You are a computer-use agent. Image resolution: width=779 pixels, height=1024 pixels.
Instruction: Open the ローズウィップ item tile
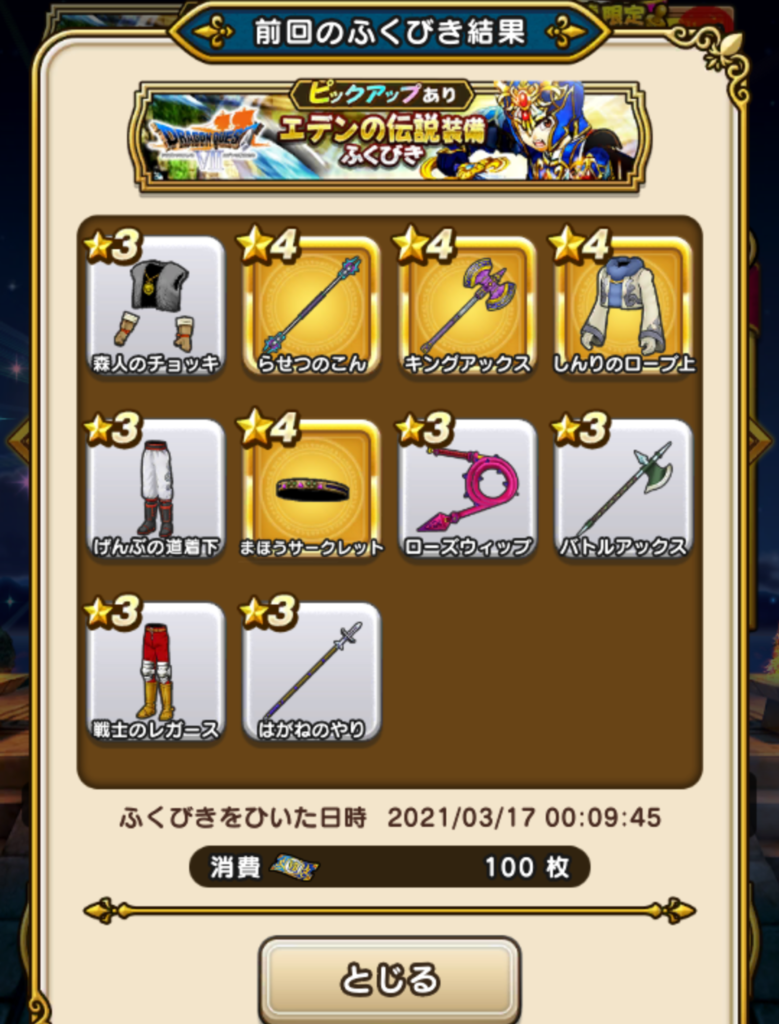(468, 490)
